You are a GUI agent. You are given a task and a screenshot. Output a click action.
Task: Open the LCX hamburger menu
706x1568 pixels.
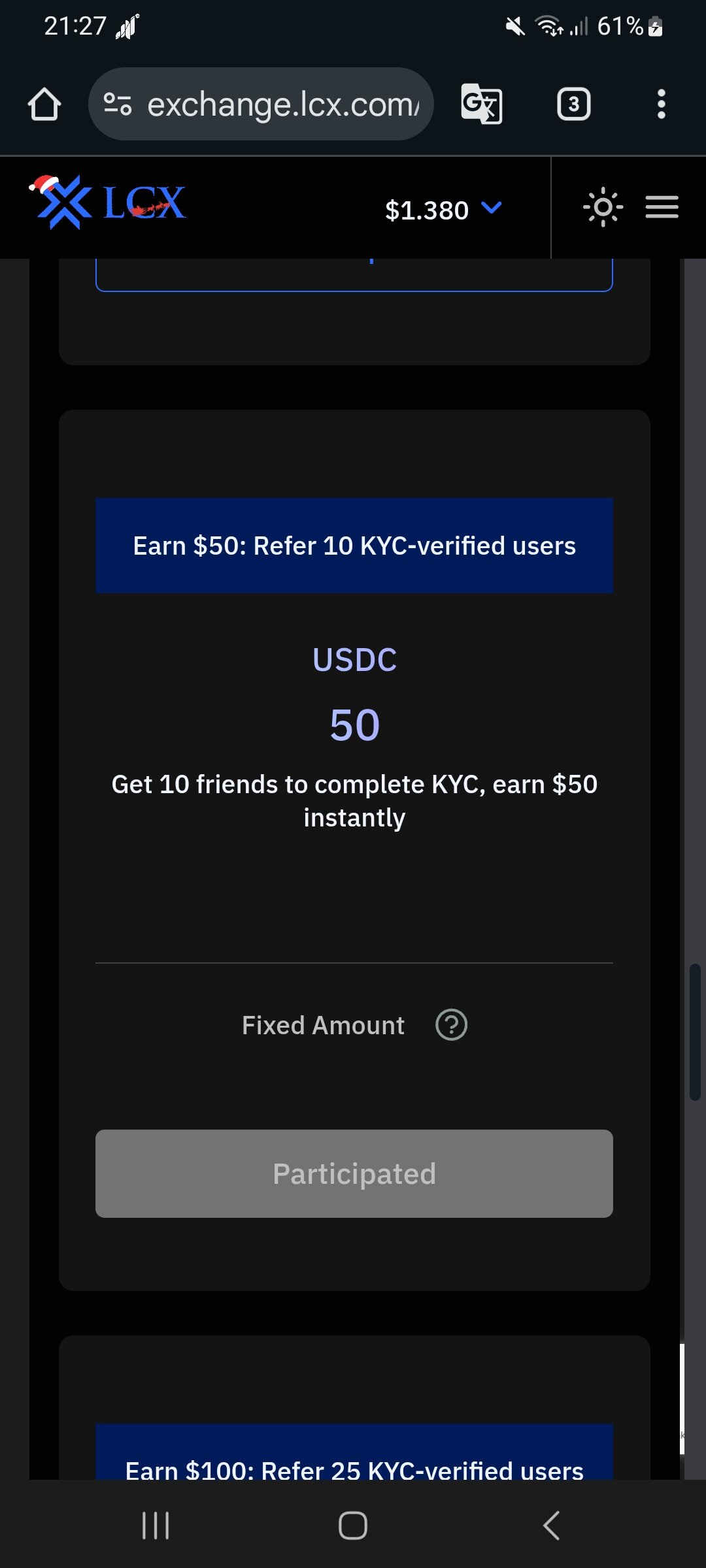(x=662, y=208)
